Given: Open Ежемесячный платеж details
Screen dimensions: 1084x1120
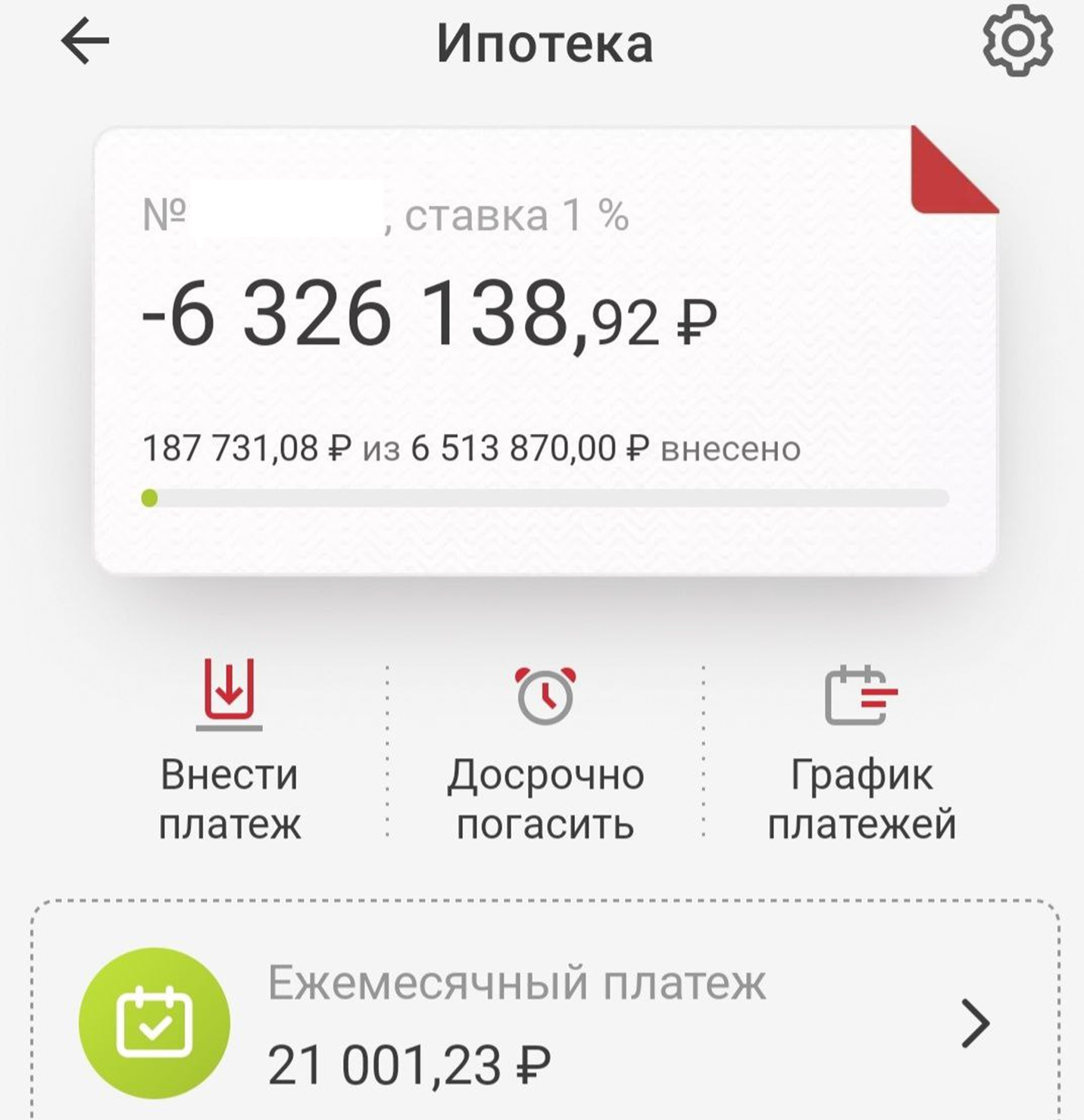Looking at the screenshot, I should [x=544, y=1022].
